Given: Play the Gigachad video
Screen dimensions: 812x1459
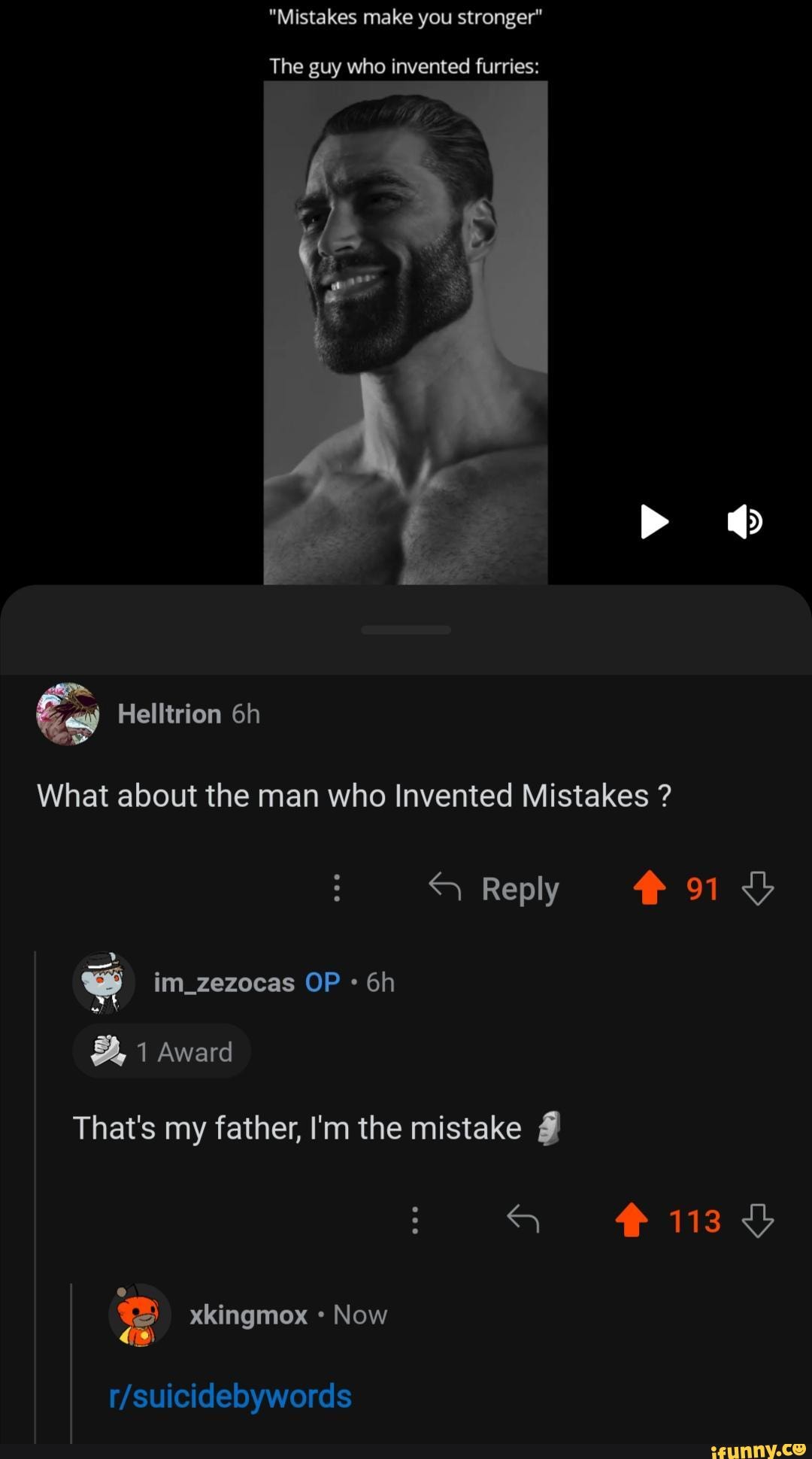Looking at the screenshot, I should click(653, 522).
